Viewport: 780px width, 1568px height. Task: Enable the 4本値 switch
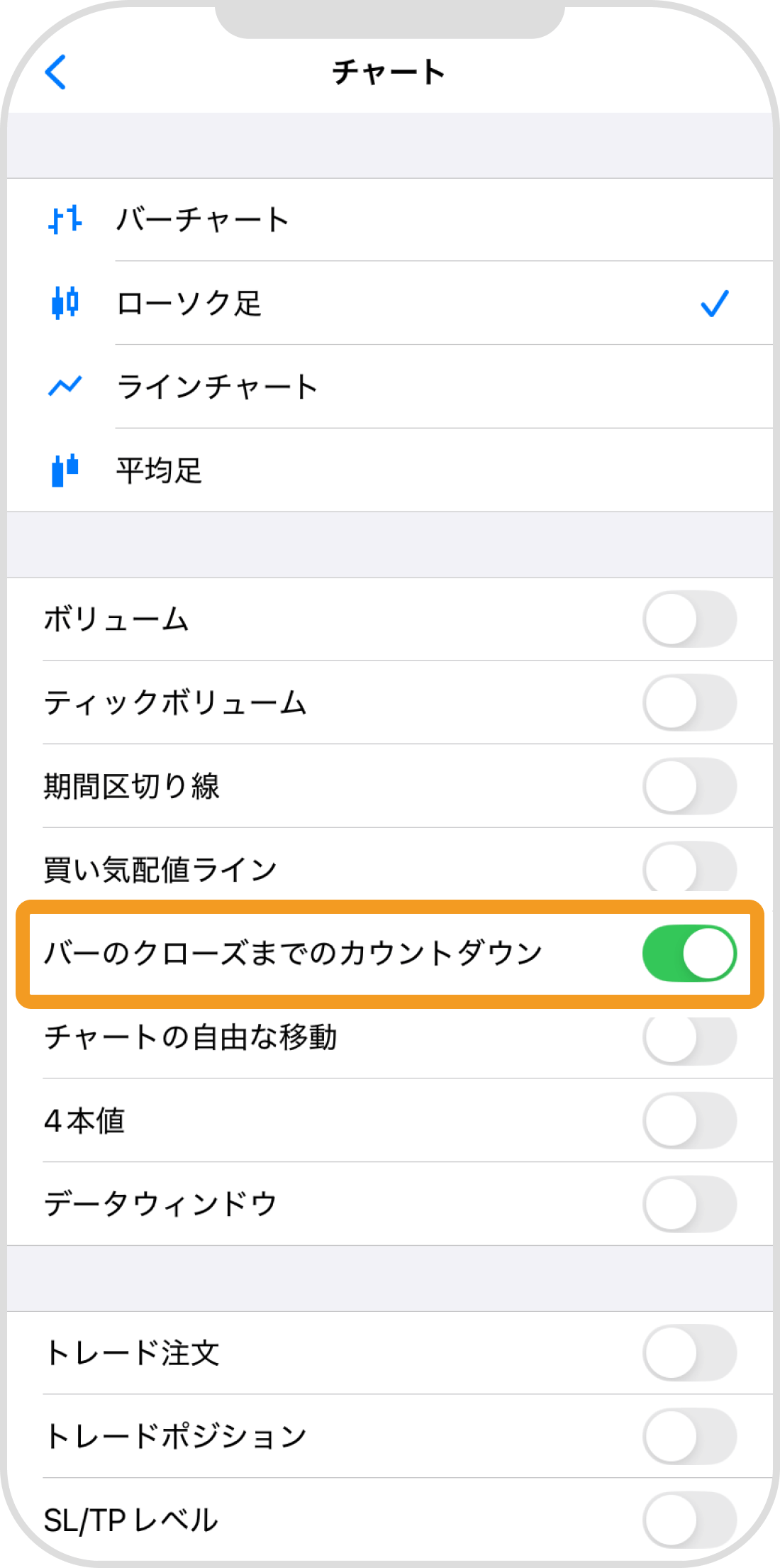689,1120
